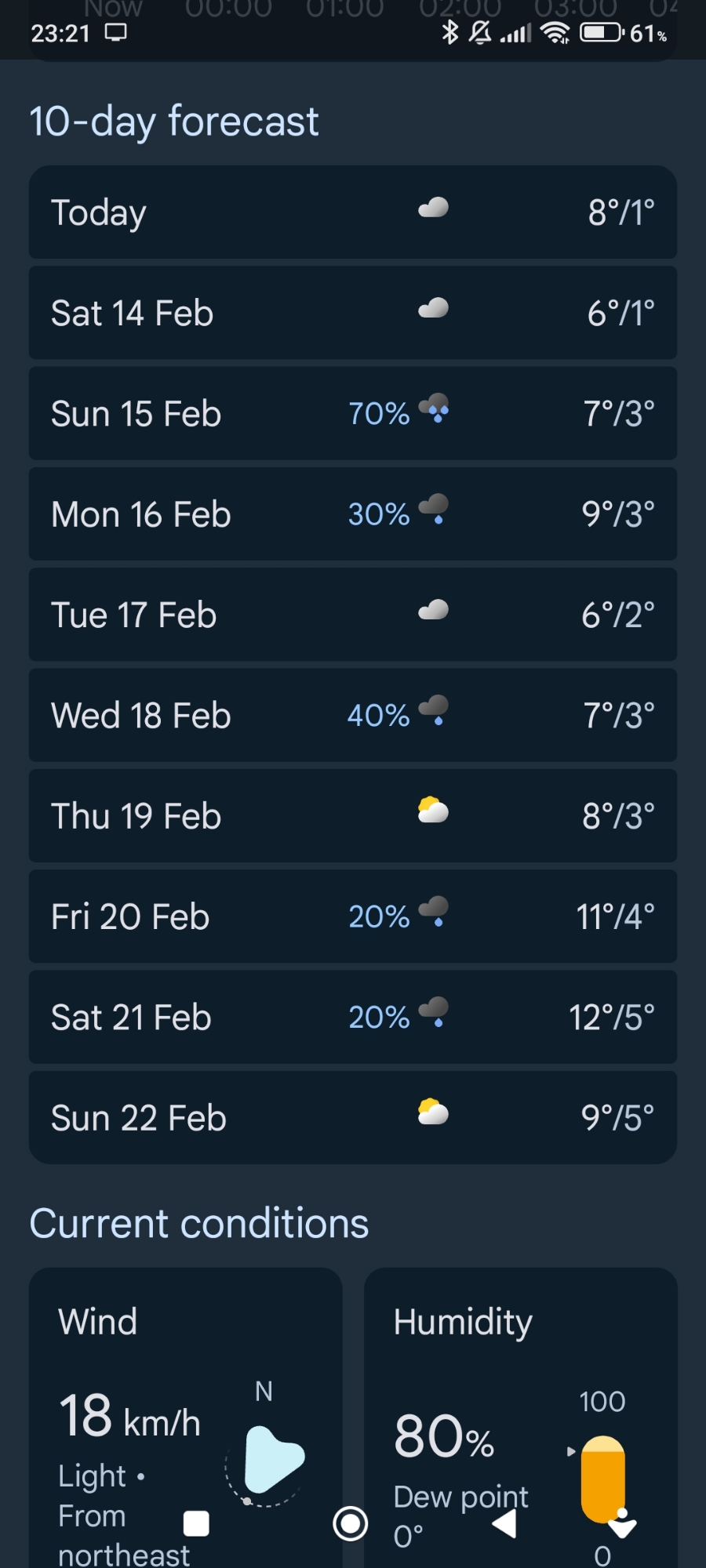Open Today's forecast details
Image resolution: width=706 pixels, height=1568 pixels.
353,212
